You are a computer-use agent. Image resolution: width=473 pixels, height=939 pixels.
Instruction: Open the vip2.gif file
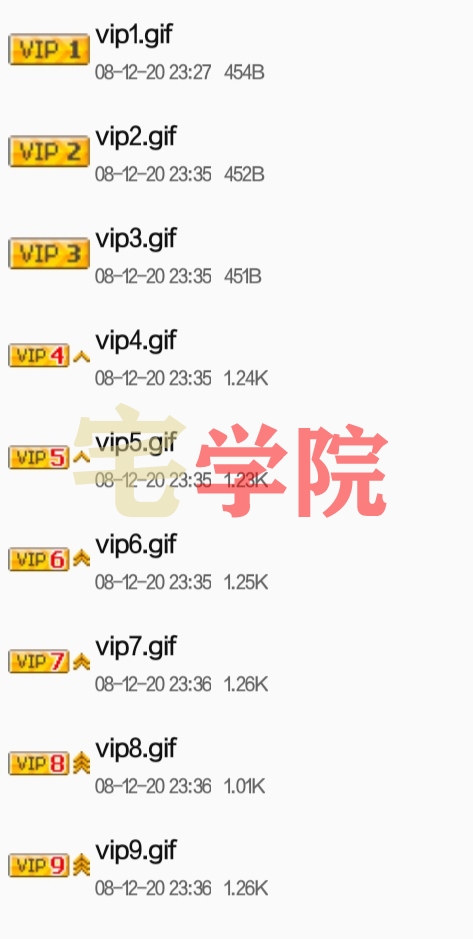pos(236,153)
